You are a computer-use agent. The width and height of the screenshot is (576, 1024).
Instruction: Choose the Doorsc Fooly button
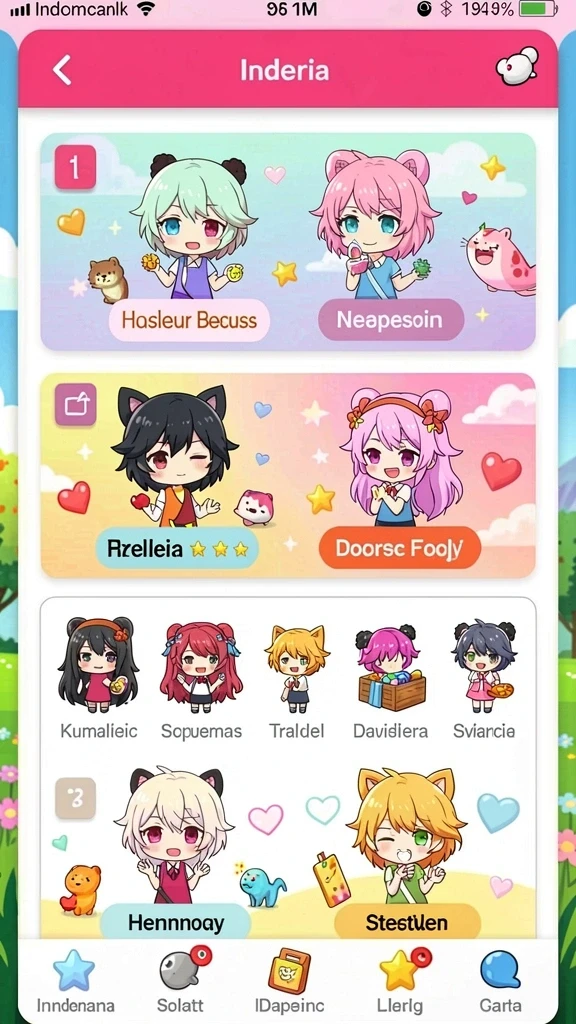[x=399, y=548]
